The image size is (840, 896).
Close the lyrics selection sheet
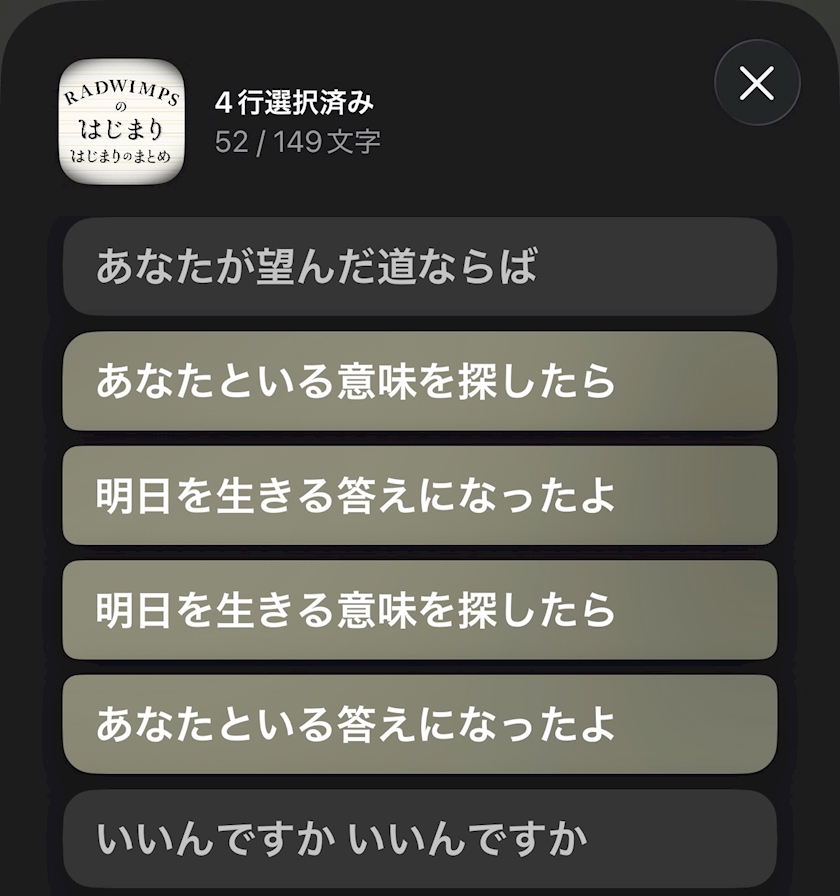[757, 83]
